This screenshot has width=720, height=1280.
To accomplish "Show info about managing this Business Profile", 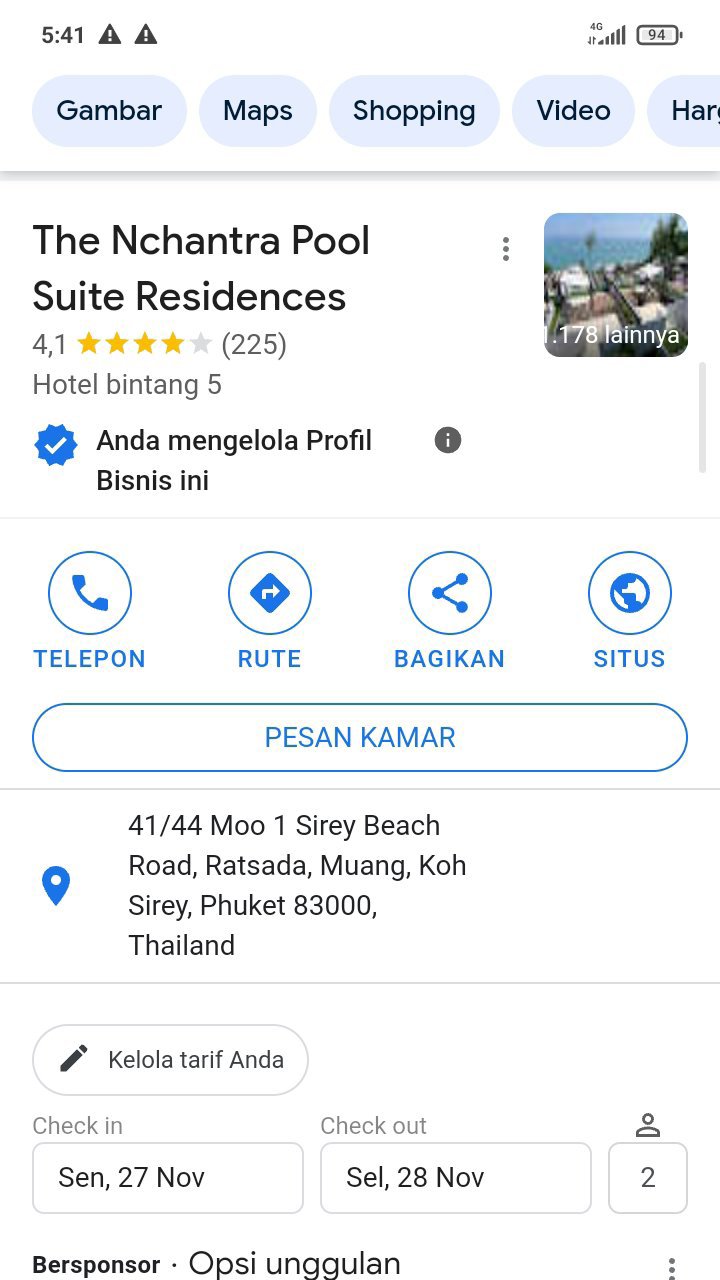I will click(x=448, y=440).
